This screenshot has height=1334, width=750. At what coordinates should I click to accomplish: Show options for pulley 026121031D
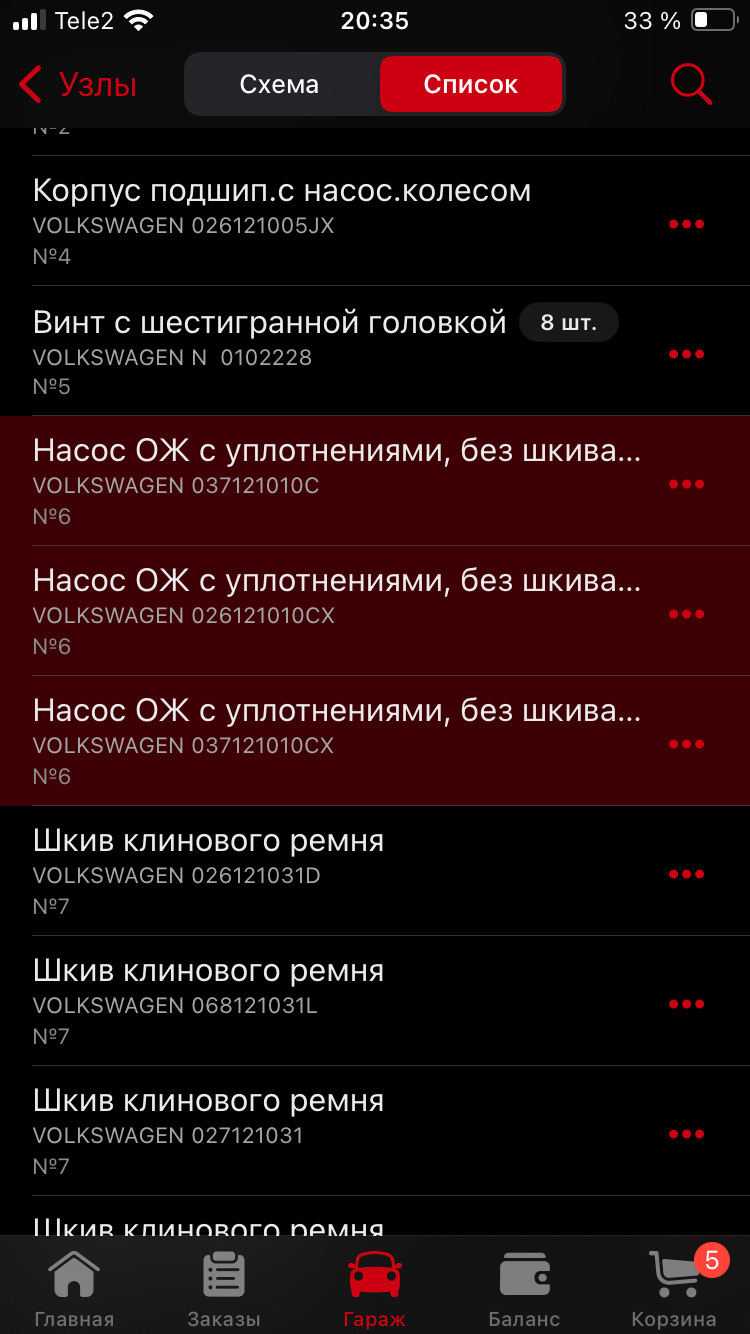click(686, 874)
